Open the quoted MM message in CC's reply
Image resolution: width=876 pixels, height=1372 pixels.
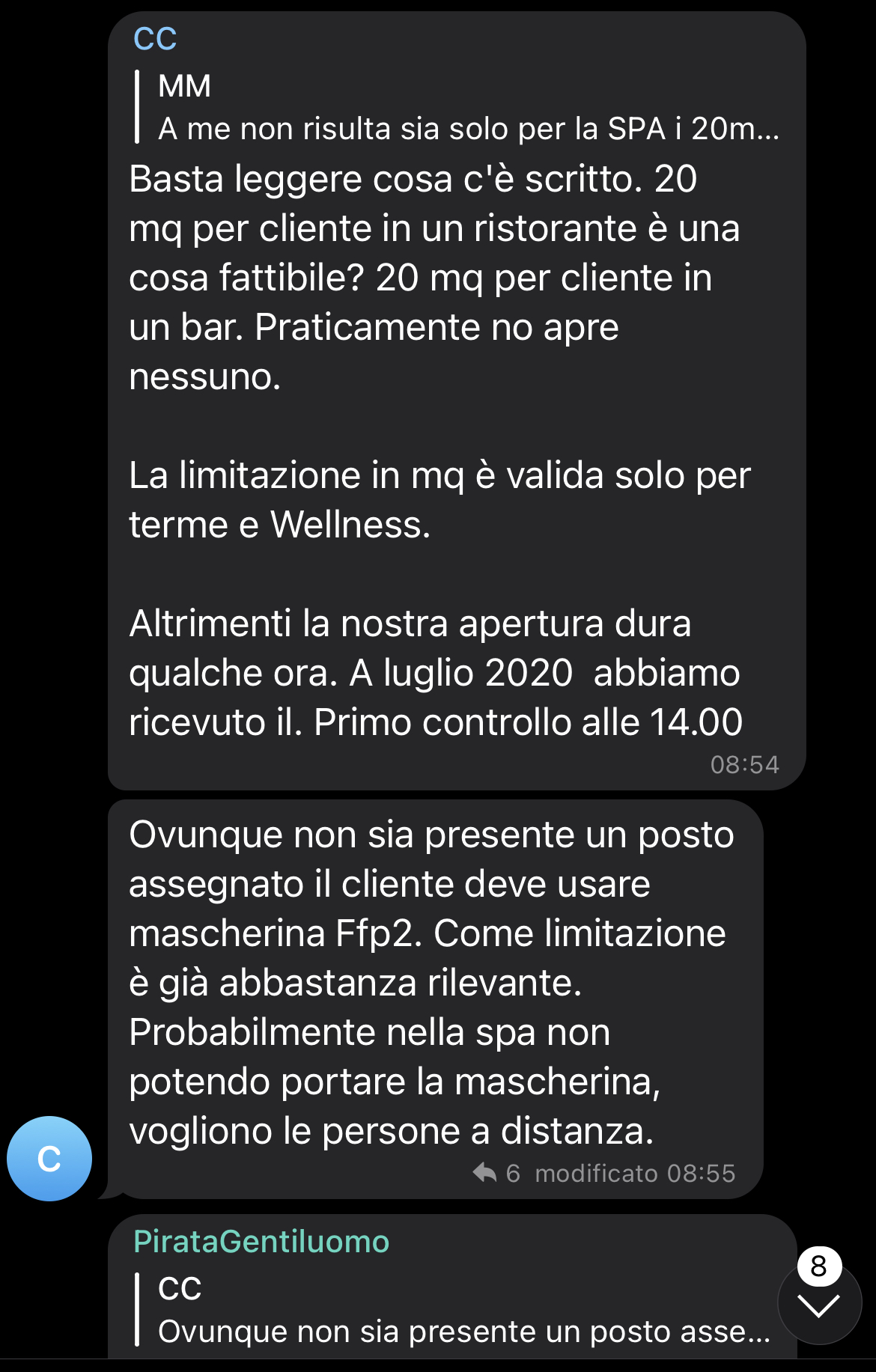(458, 107)
